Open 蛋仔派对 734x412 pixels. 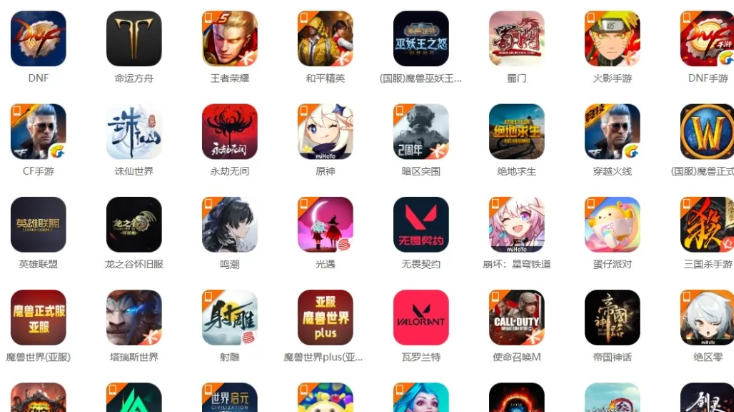612,225
